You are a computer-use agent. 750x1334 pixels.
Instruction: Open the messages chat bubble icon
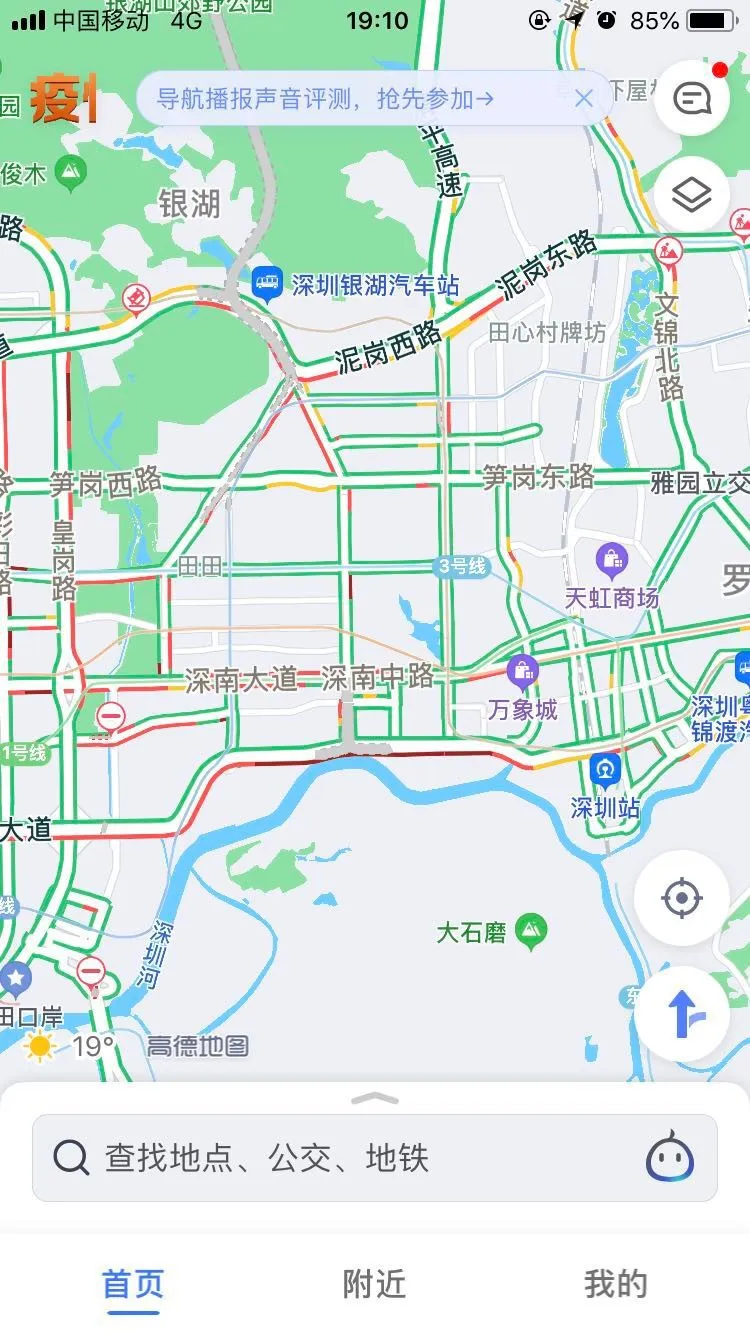tap(691, 98)
